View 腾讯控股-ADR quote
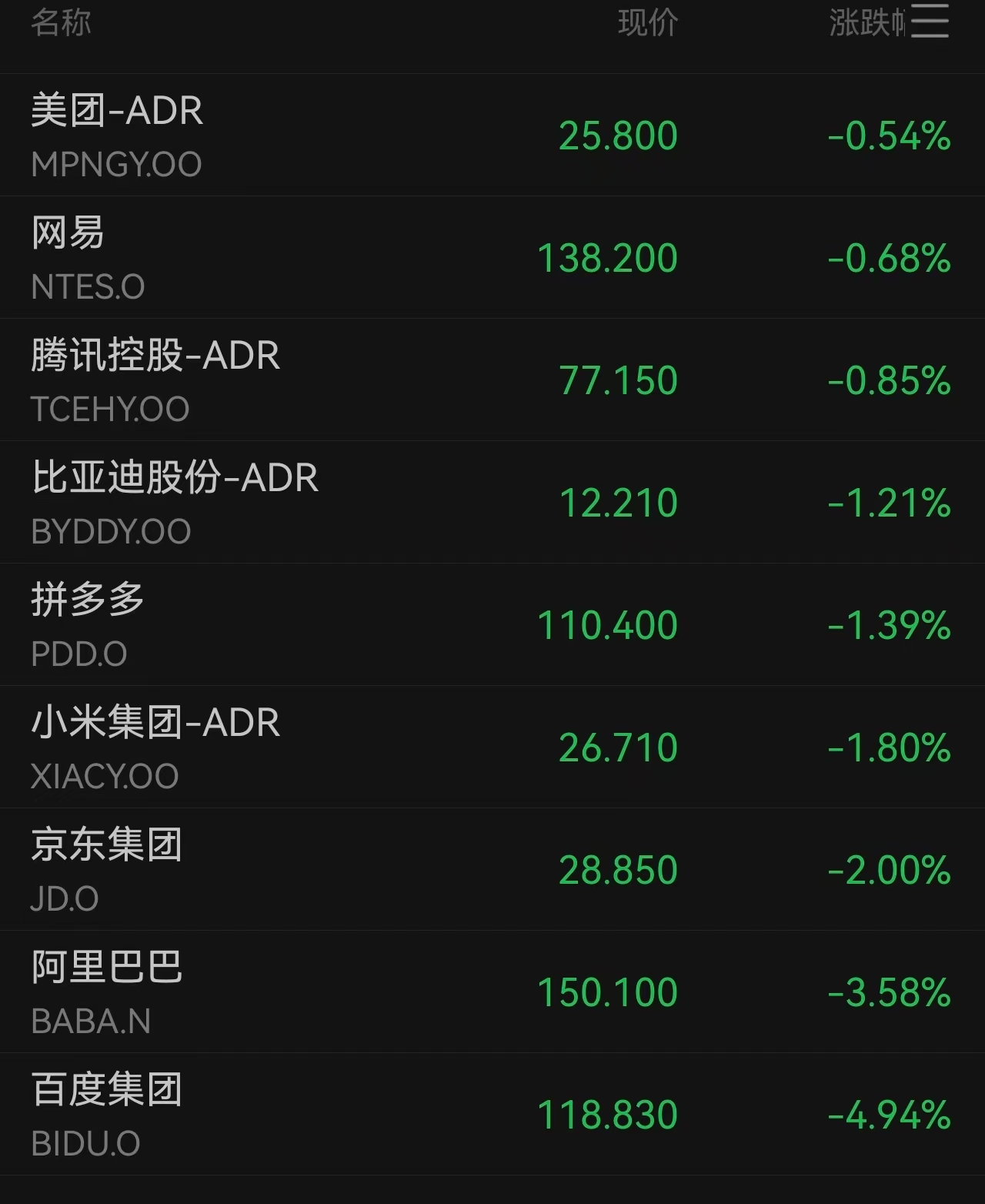985x1204 pixels. [492, 380]
